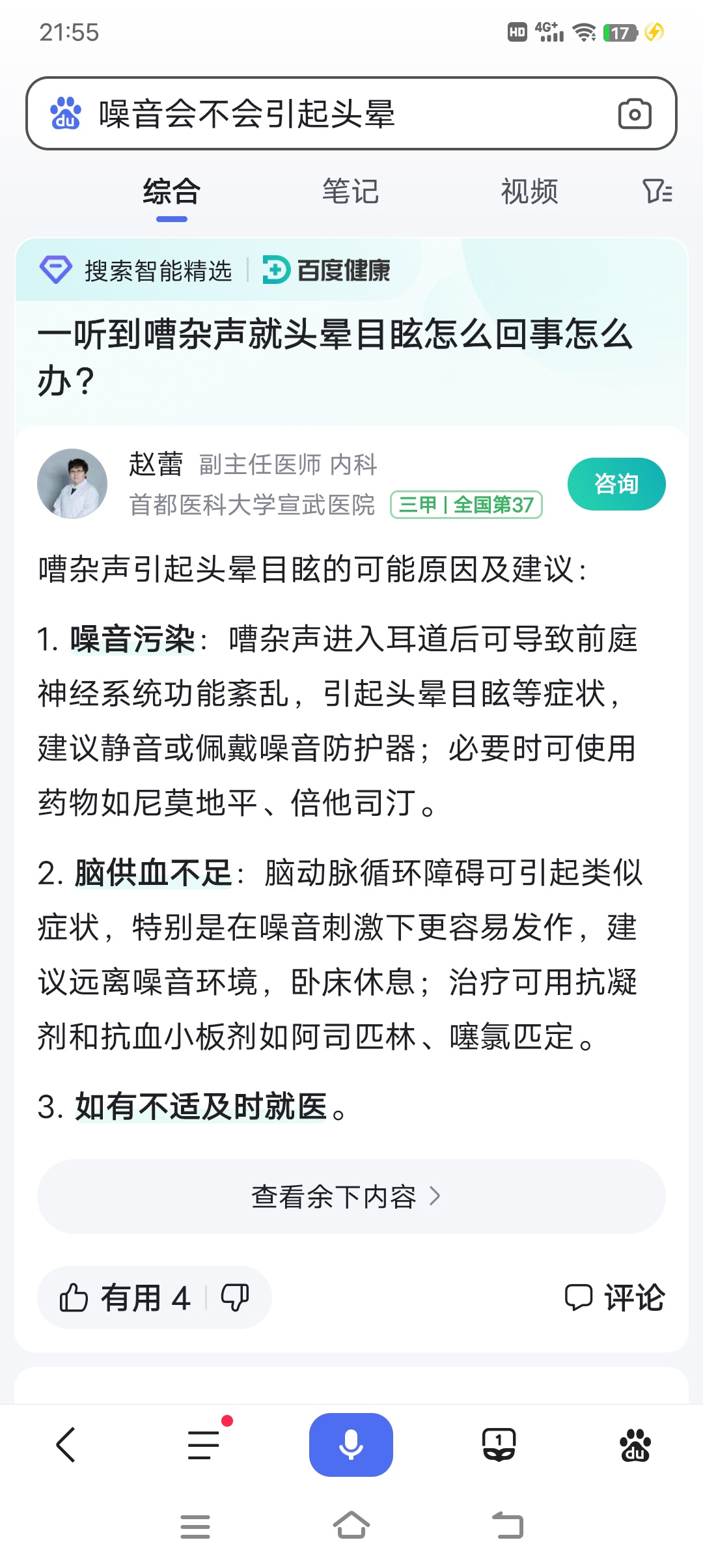Tap the system home button
The image size is (703, 1568).
[351, 1526]
